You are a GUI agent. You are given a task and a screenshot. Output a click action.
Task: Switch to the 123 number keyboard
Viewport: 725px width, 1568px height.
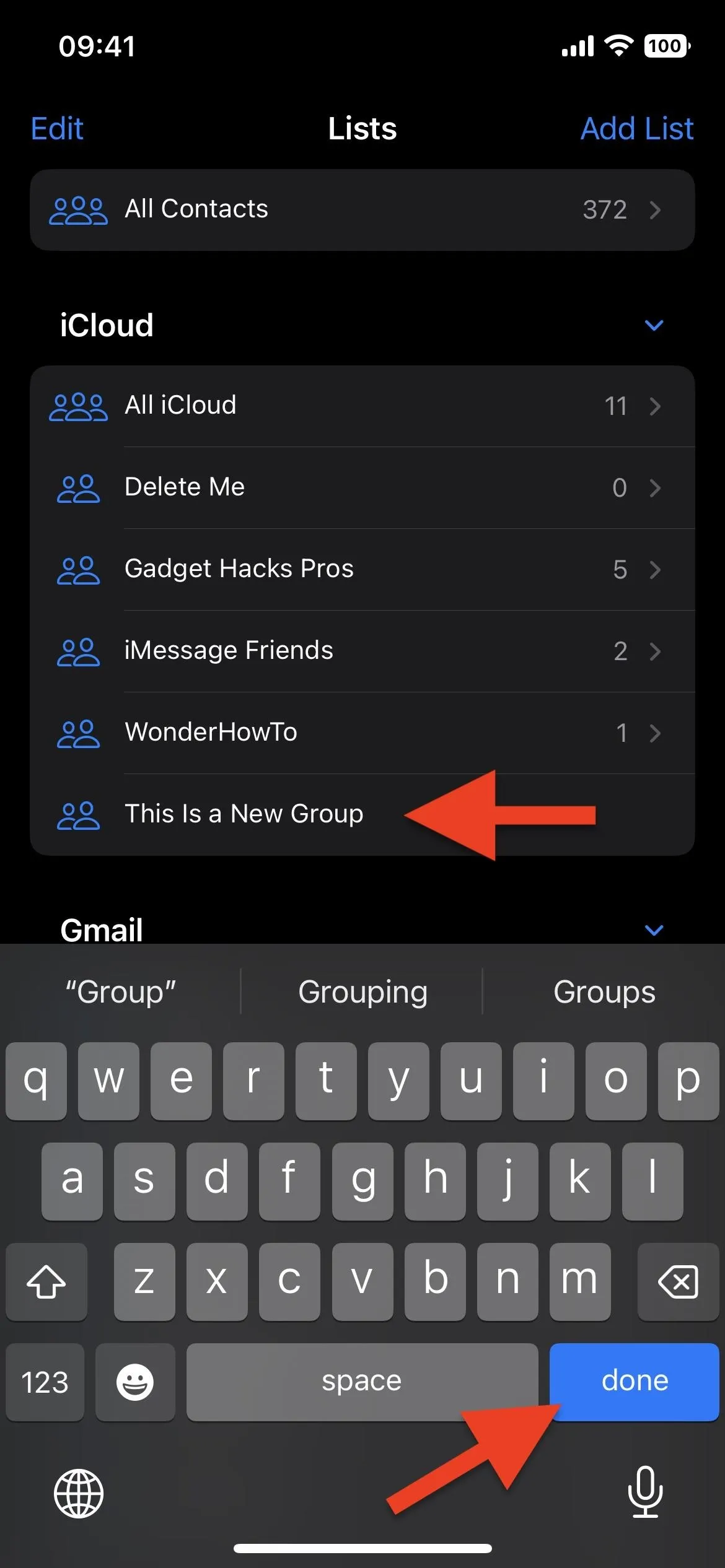click(45, 1382)
